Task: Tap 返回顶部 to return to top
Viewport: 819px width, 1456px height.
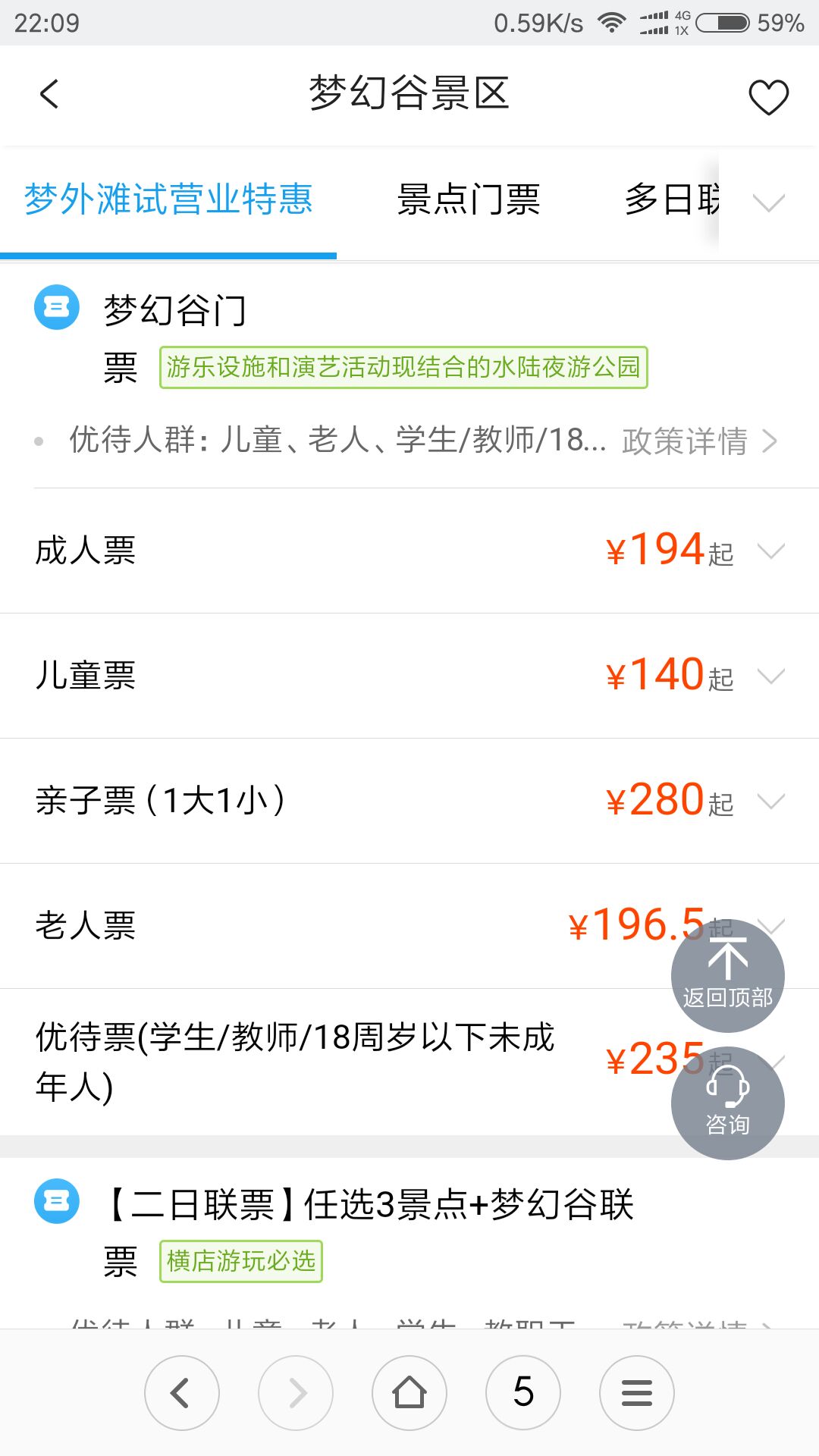Action: point(728,976)
